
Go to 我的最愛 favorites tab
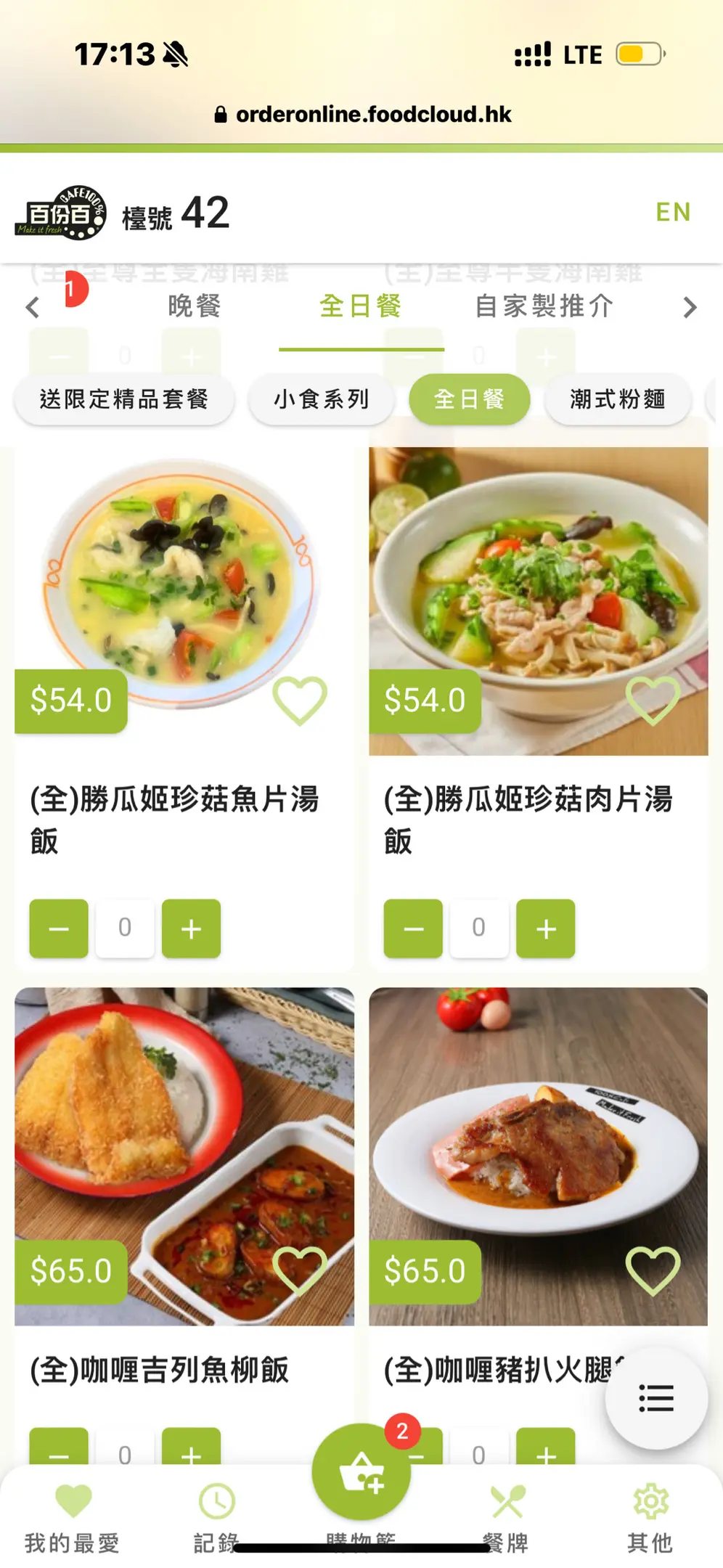73,1517
